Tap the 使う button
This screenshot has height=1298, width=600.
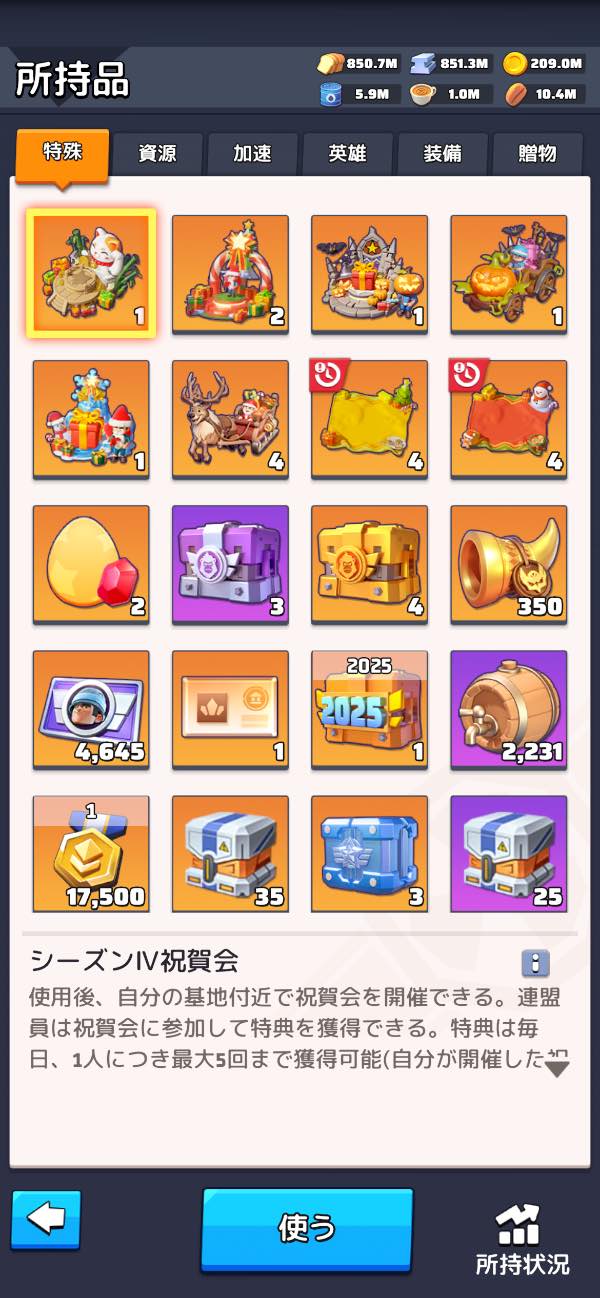click(x=307, y=1229)
